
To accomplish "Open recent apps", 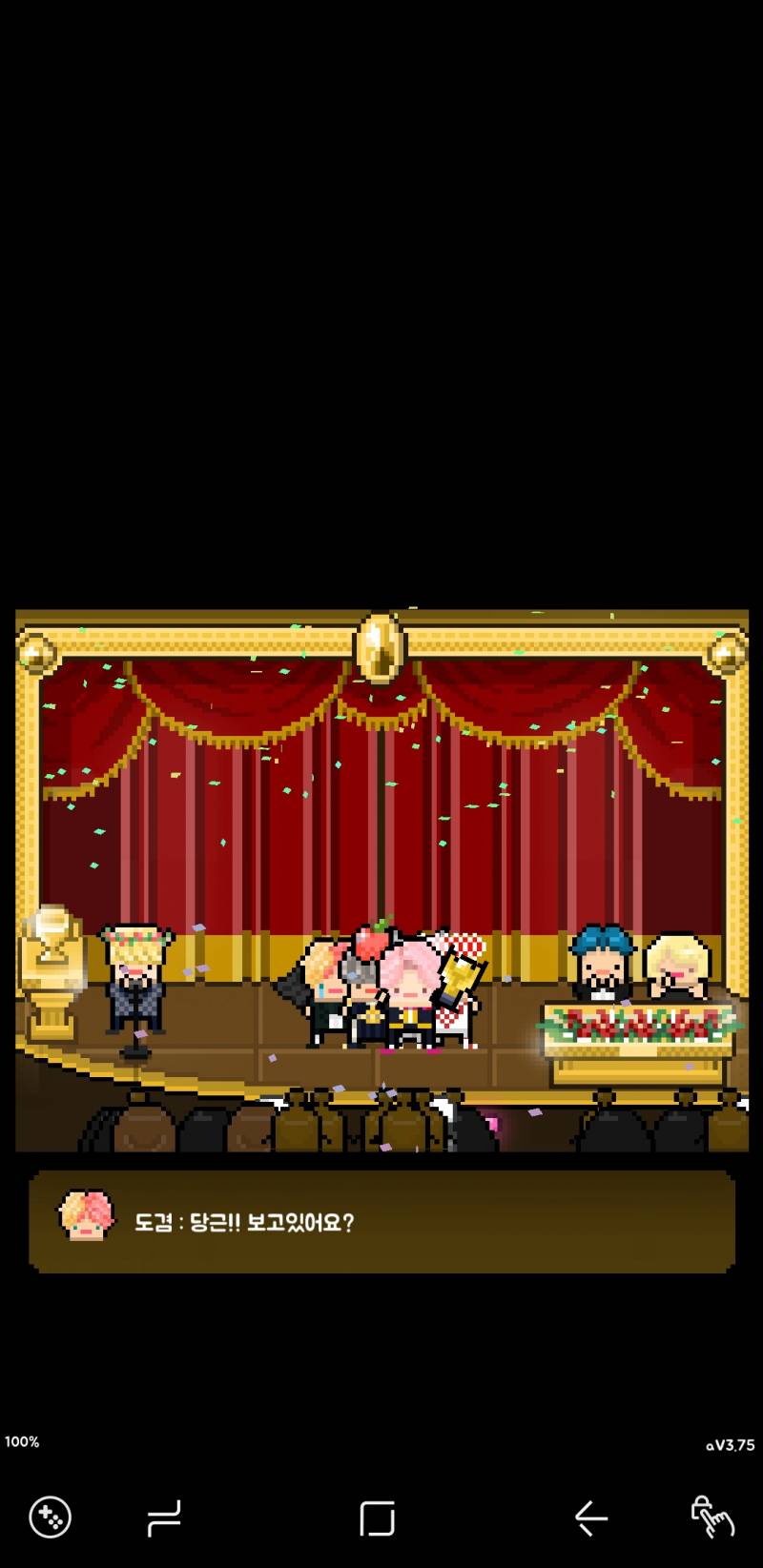I will pos(164,1517).
